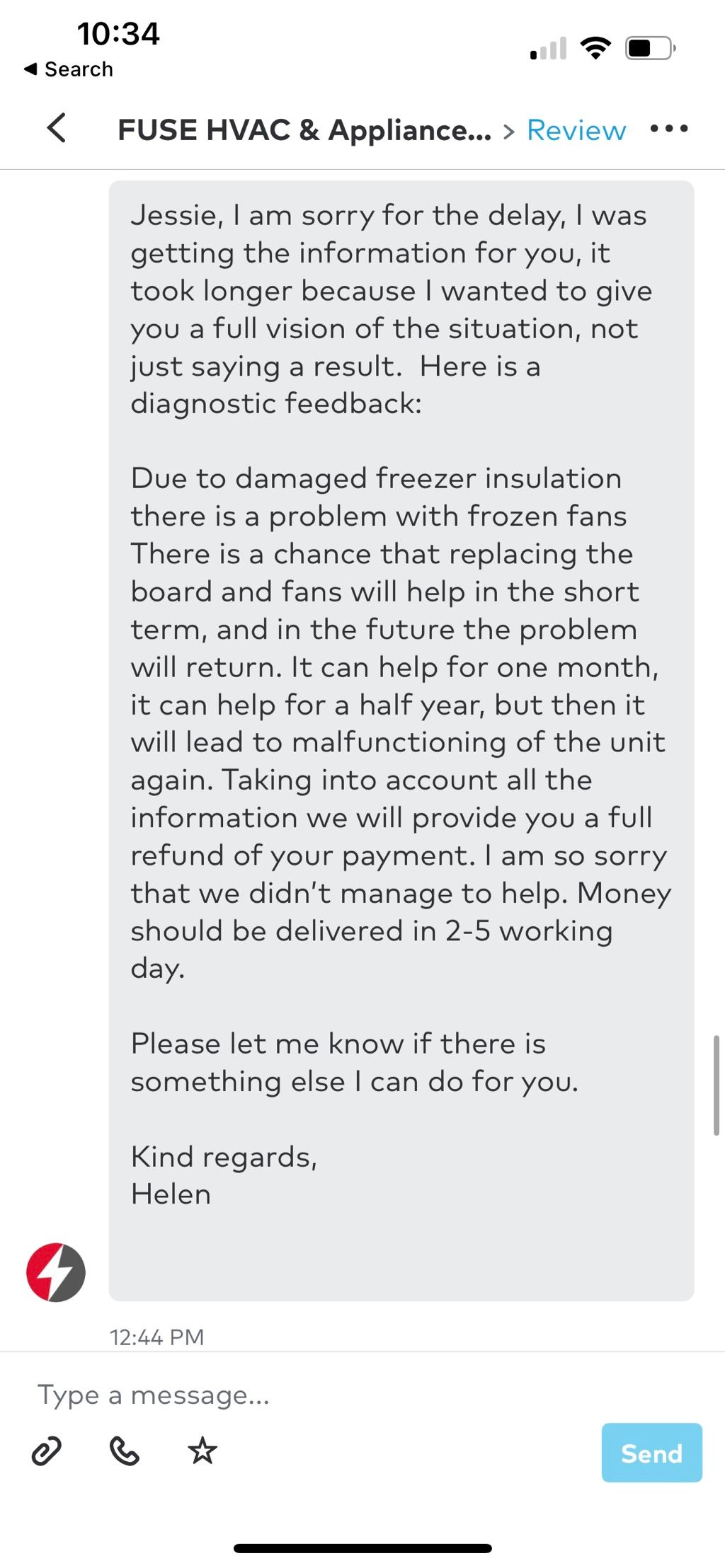Return to Search via the status bar link
The width and height of the screenshot is (725, 1568).
pos(69,69)
